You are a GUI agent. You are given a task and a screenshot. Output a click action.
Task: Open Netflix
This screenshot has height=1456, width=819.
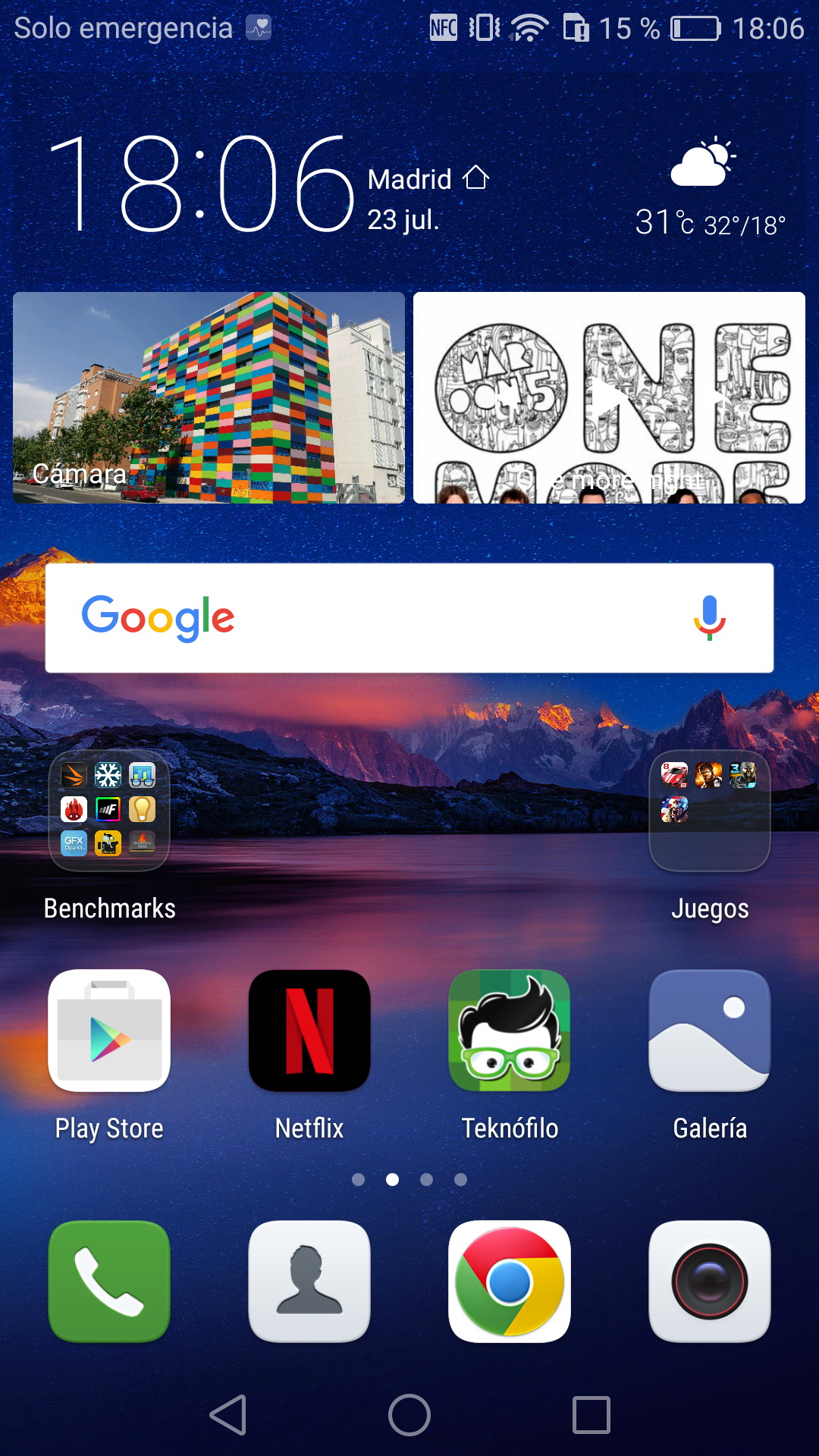click(309, 1031)
